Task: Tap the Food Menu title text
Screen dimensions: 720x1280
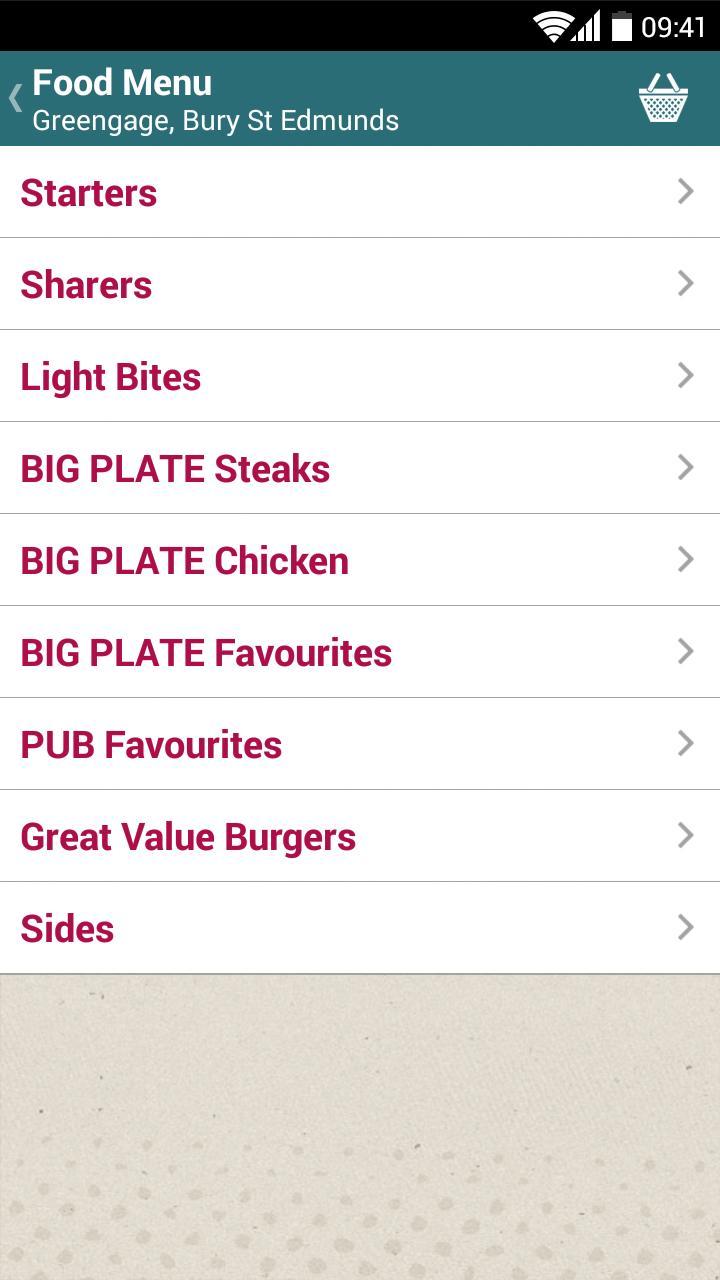Action: click(x=121, y=82)
